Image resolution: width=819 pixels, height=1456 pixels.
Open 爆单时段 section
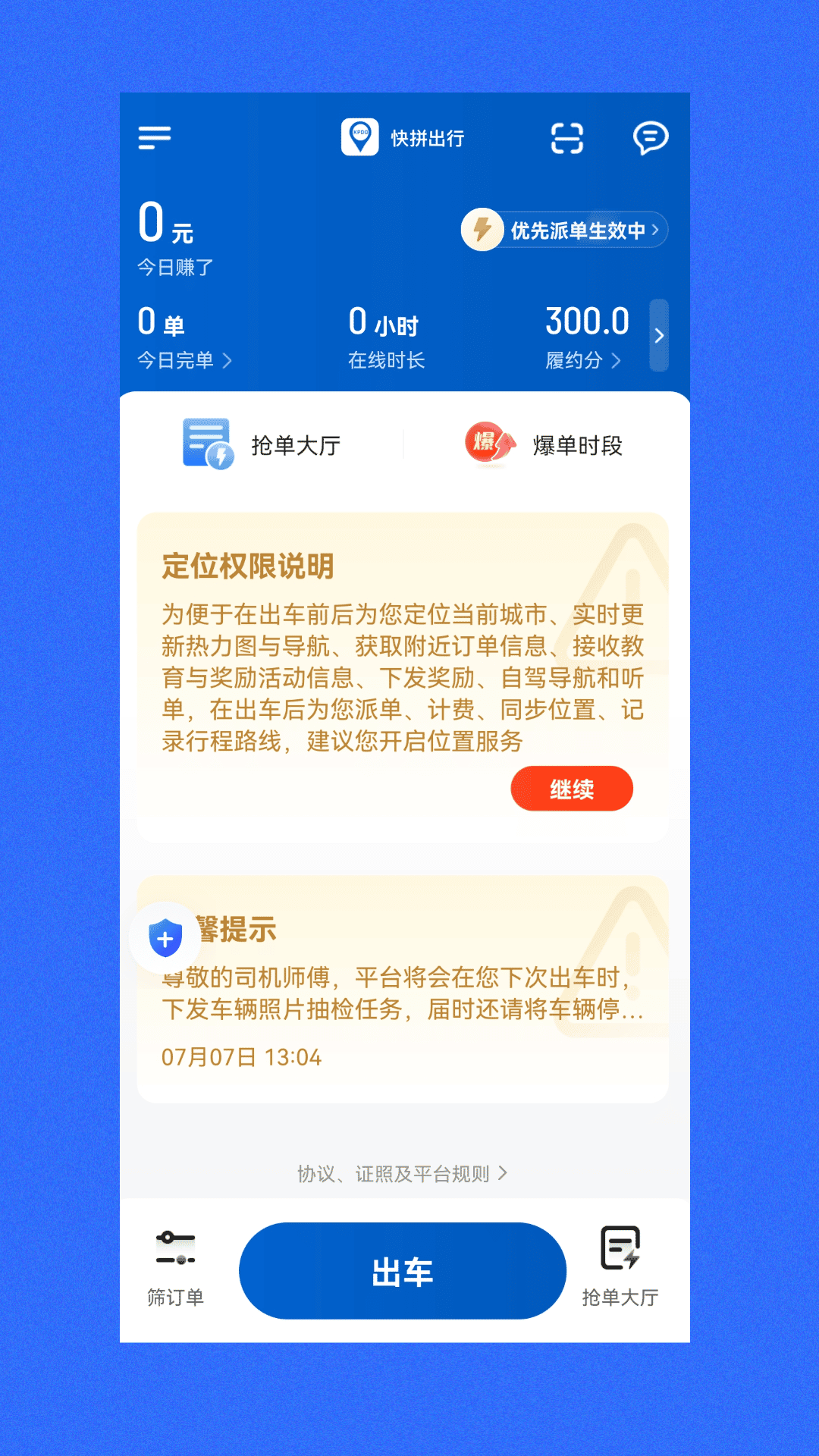tap(544, 445)
